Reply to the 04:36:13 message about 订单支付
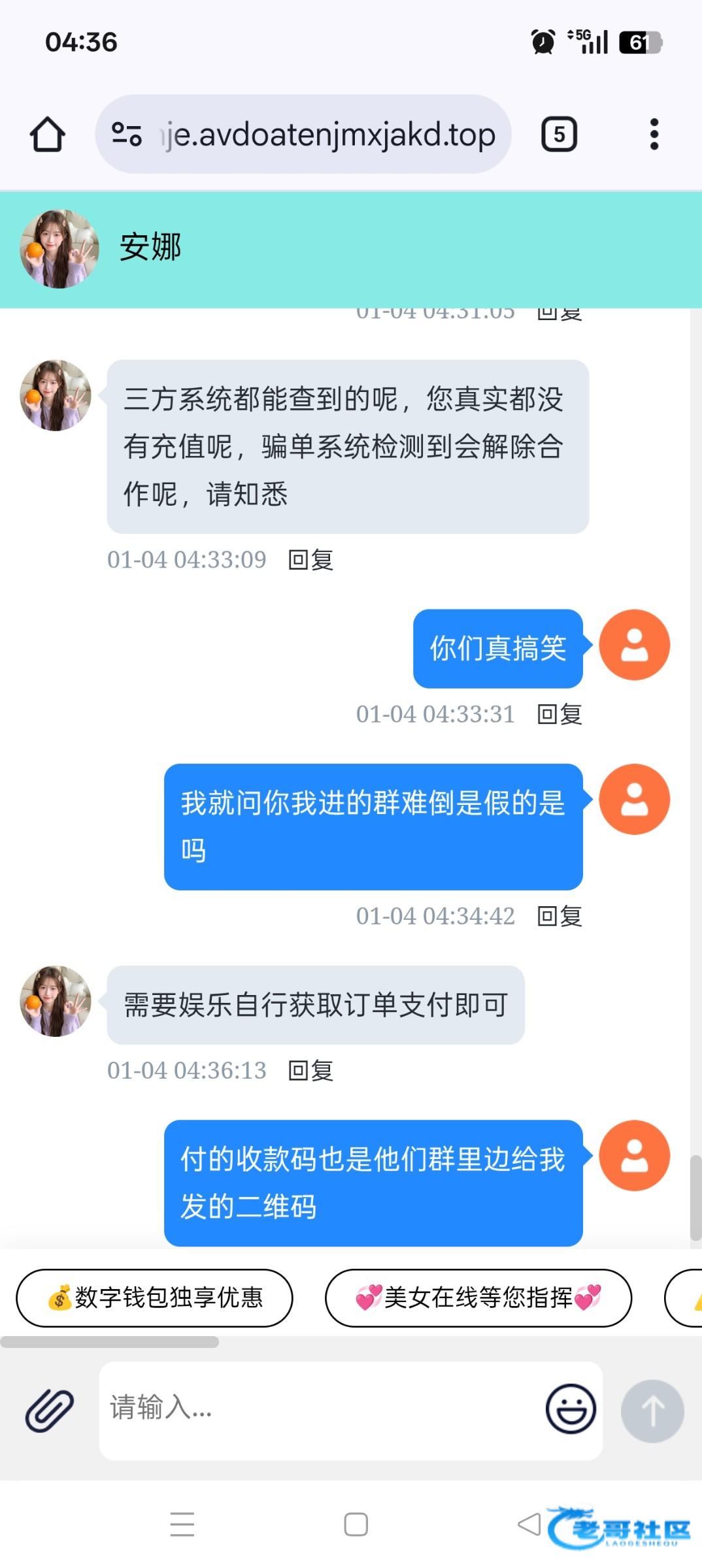The width and height of the screenshot is (702, 1568). click(311, 1071)
